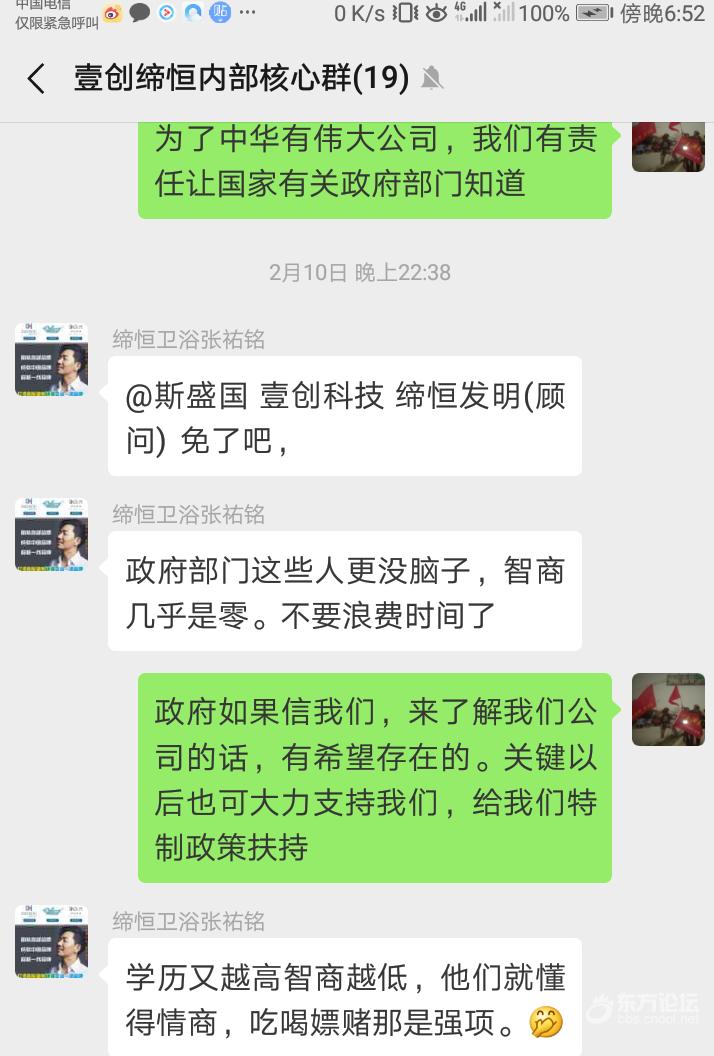The height and width of the screenshot is (1056, 714).
Task: Open 张祐铭's avatar beside the @斯盛国 message
Action: [51, 360]
